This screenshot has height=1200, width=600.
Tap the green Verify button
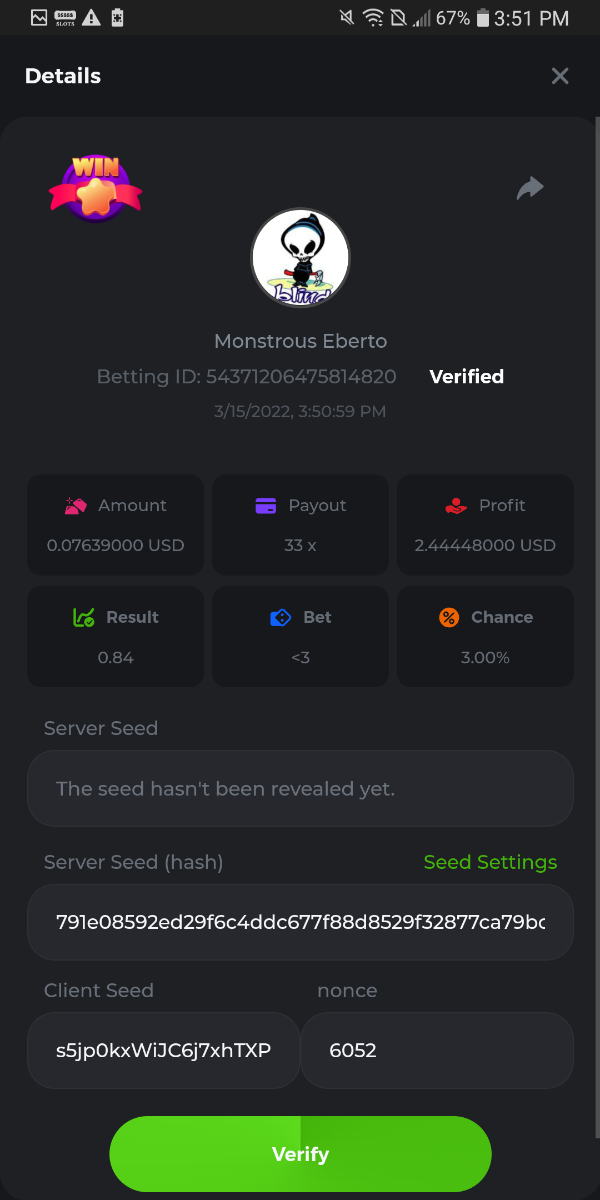(x=300, y=1154)
